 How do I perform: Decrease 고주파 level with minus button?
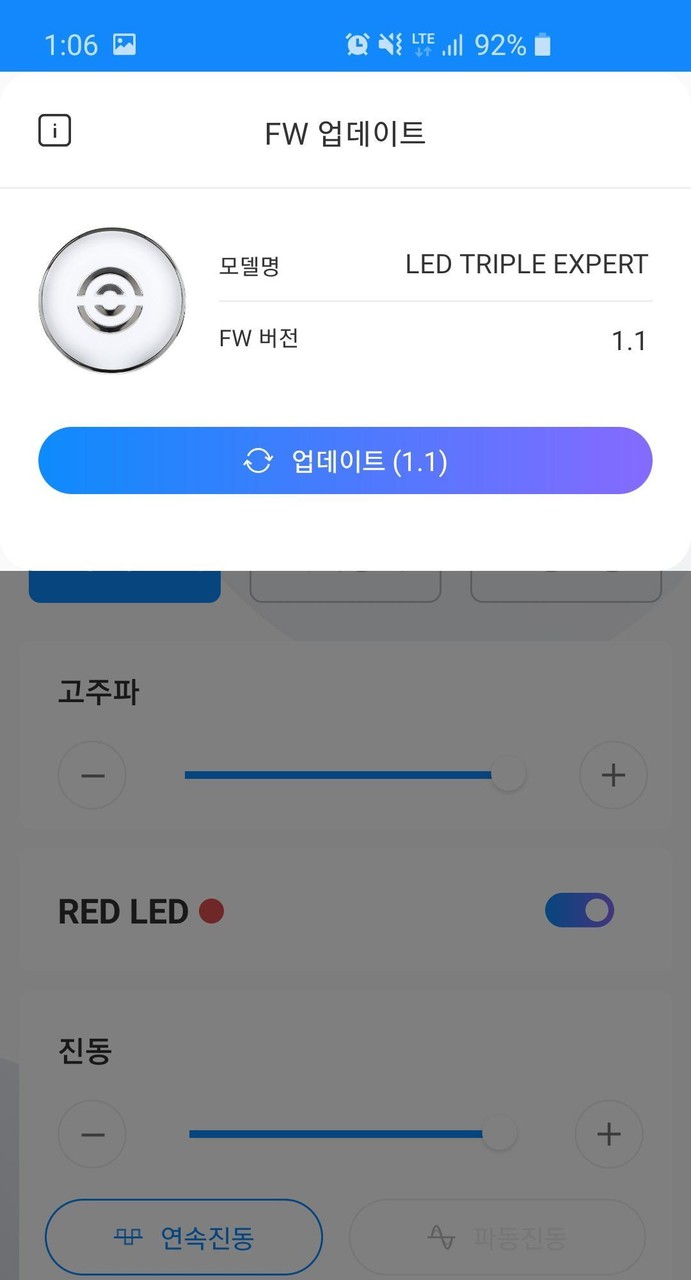[x=92, y=775]
